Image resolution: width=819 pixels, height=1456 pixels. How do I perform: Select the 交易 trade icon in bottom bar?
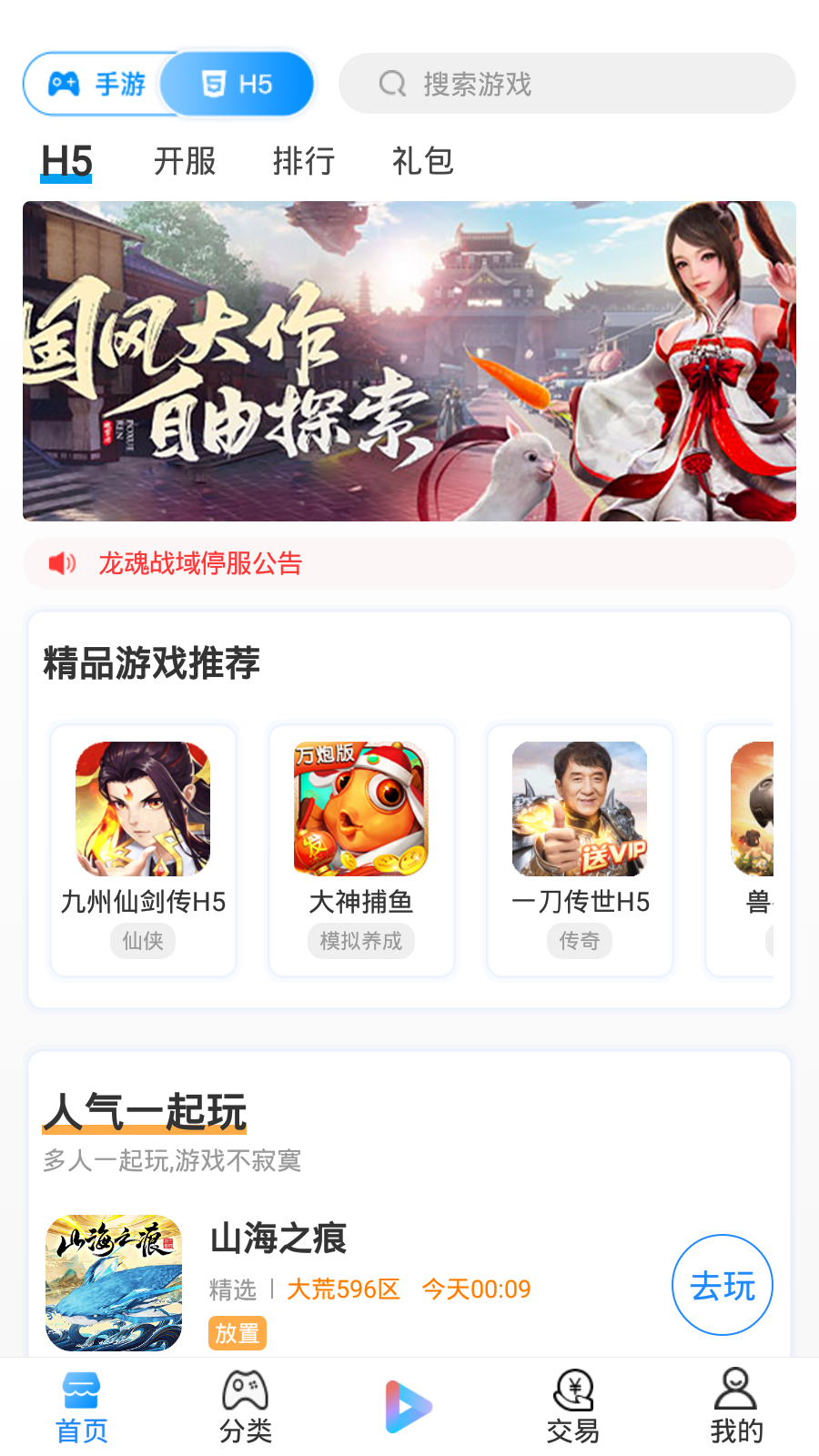(571, 1390)
